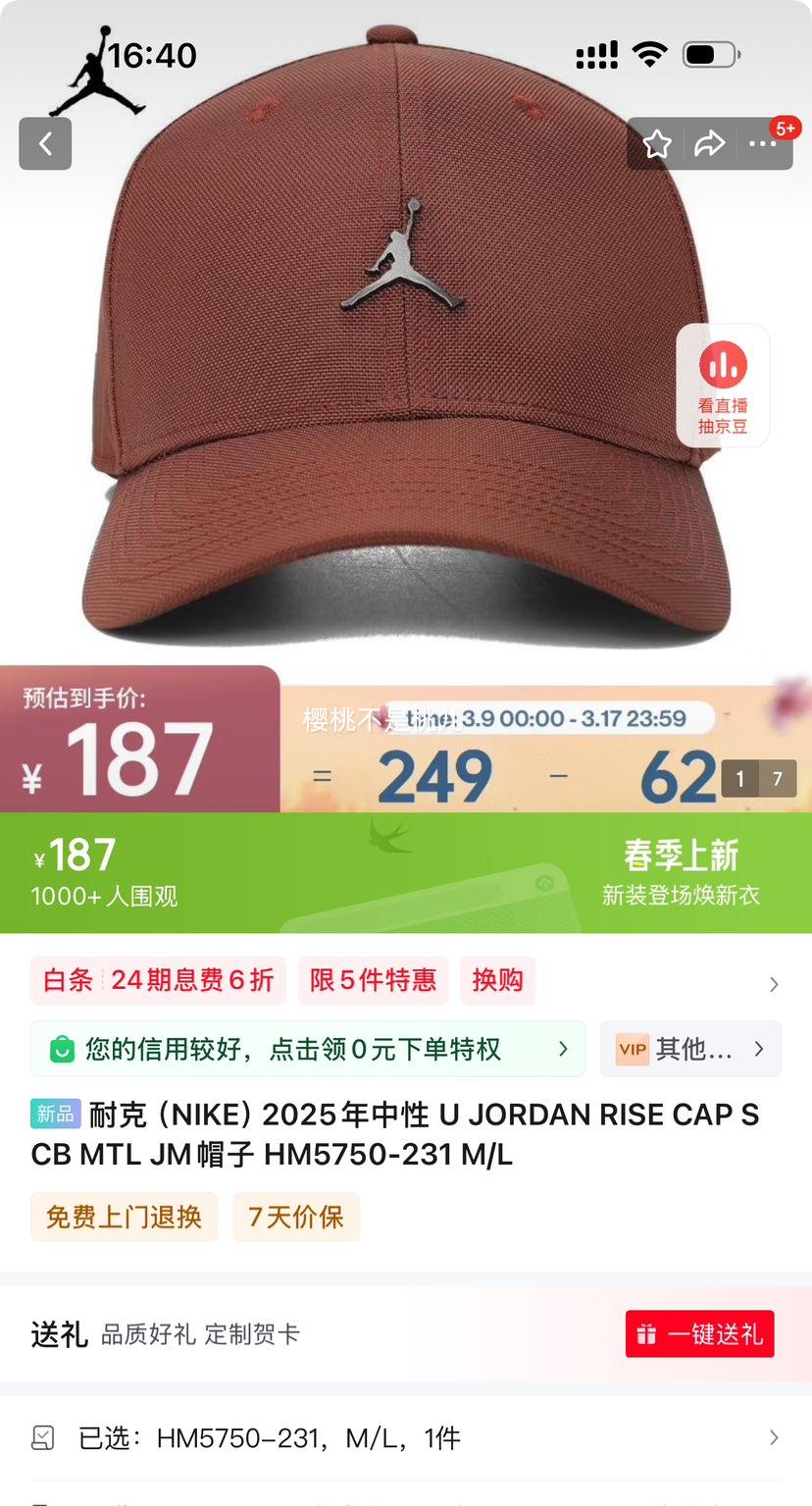Click the 7天价保 price protection tag

coord(296,1217)
